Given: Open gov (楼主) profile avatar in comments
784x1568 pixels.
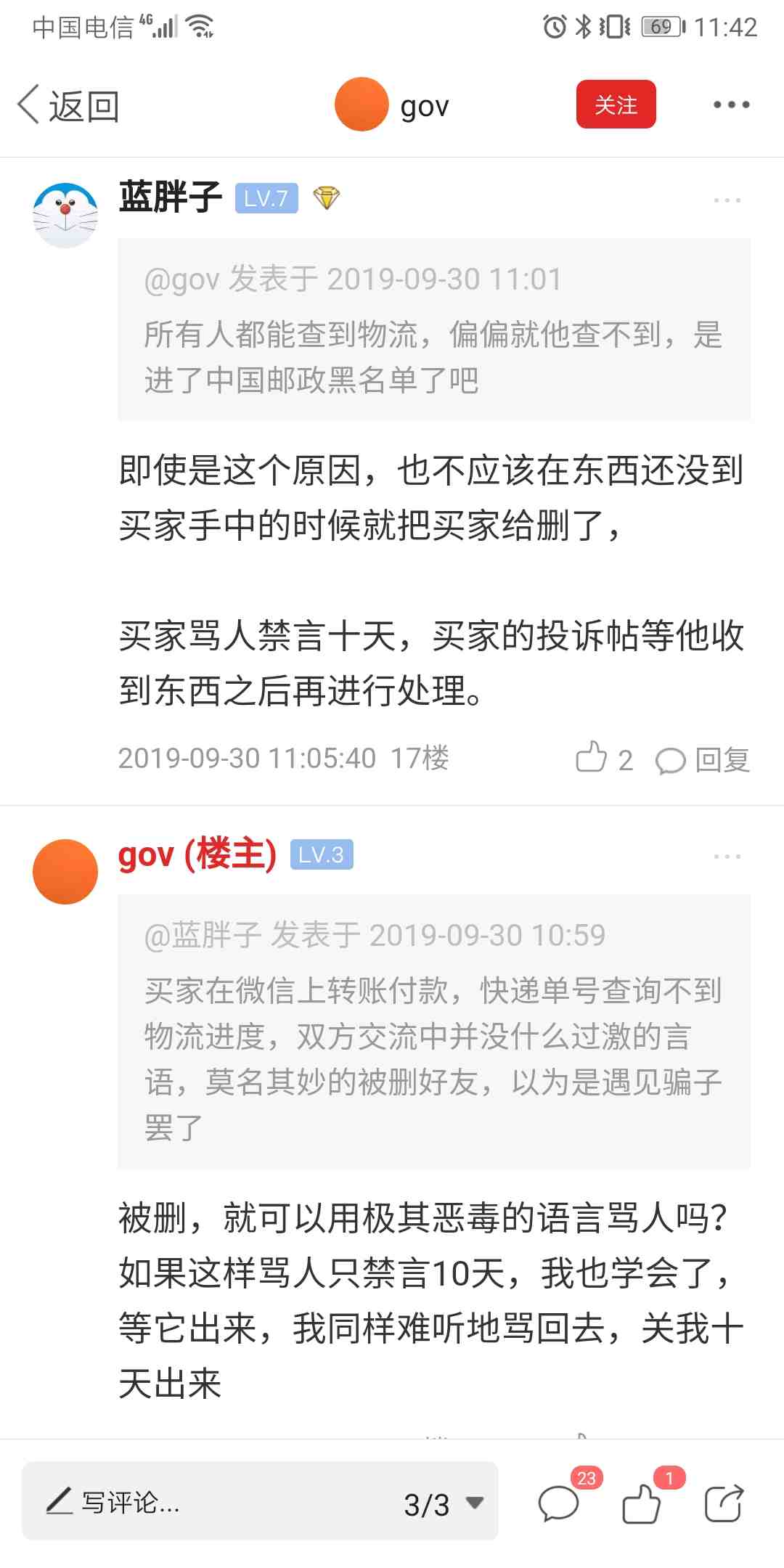Looking at the screenshot, I should pos(65,871).
